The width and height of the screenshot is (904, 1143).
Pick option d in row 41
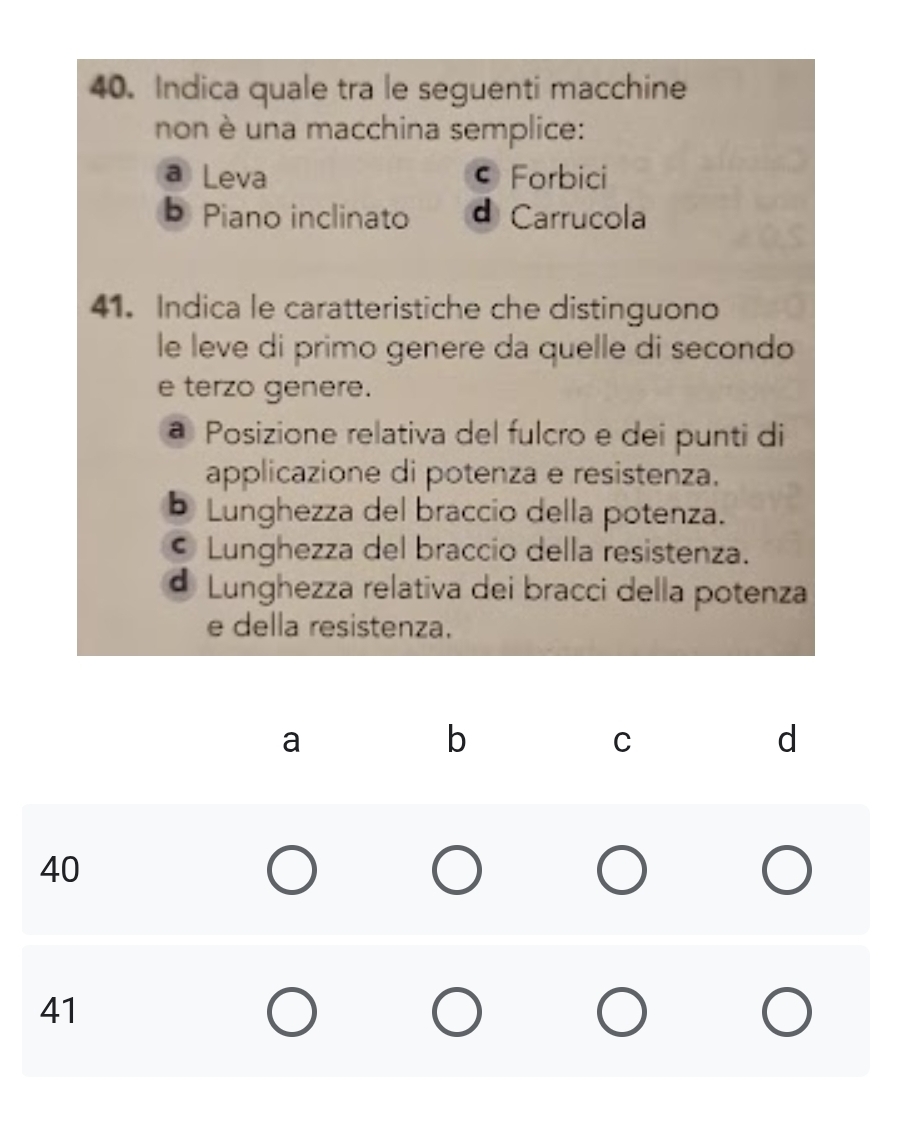point(787,1012)
